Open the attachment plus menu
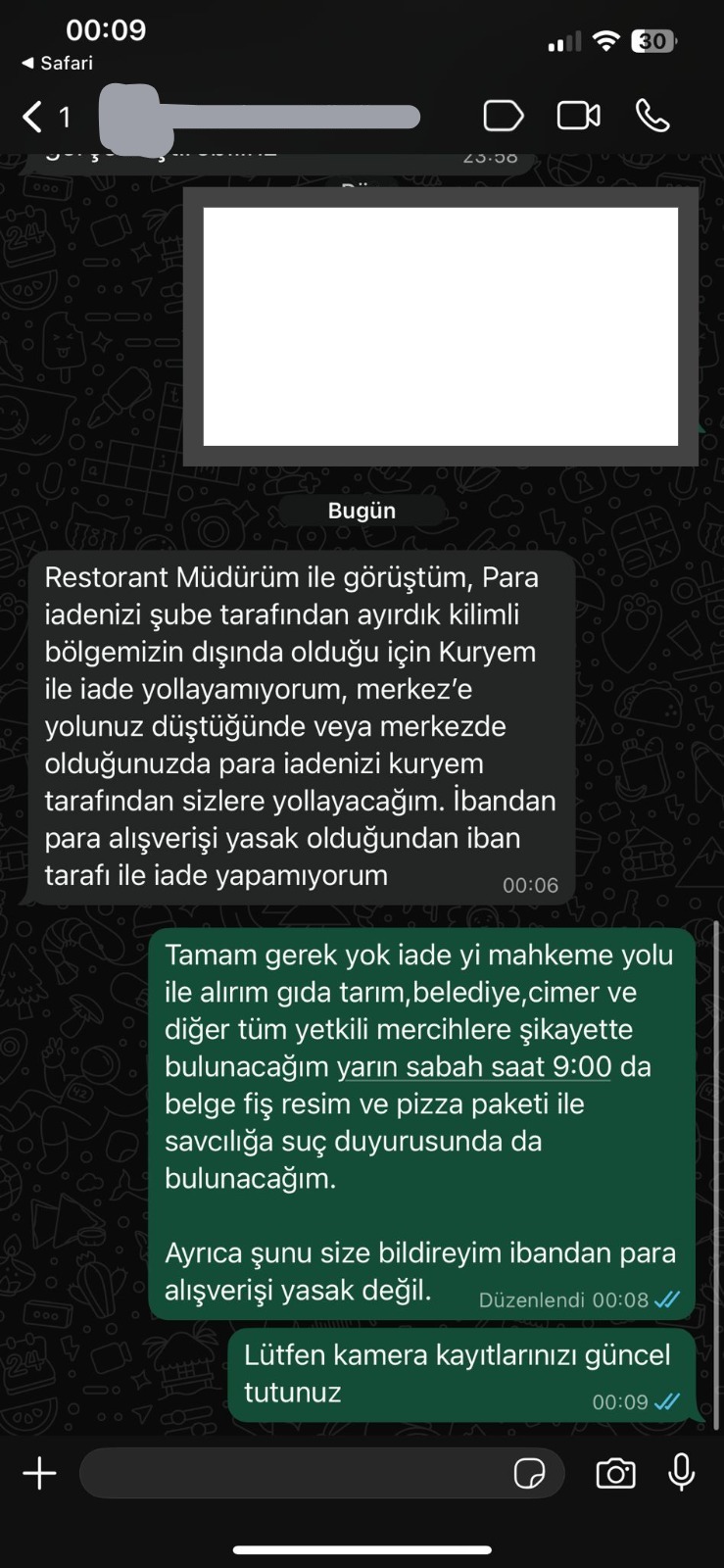724x1568 pixels. 40,1473
